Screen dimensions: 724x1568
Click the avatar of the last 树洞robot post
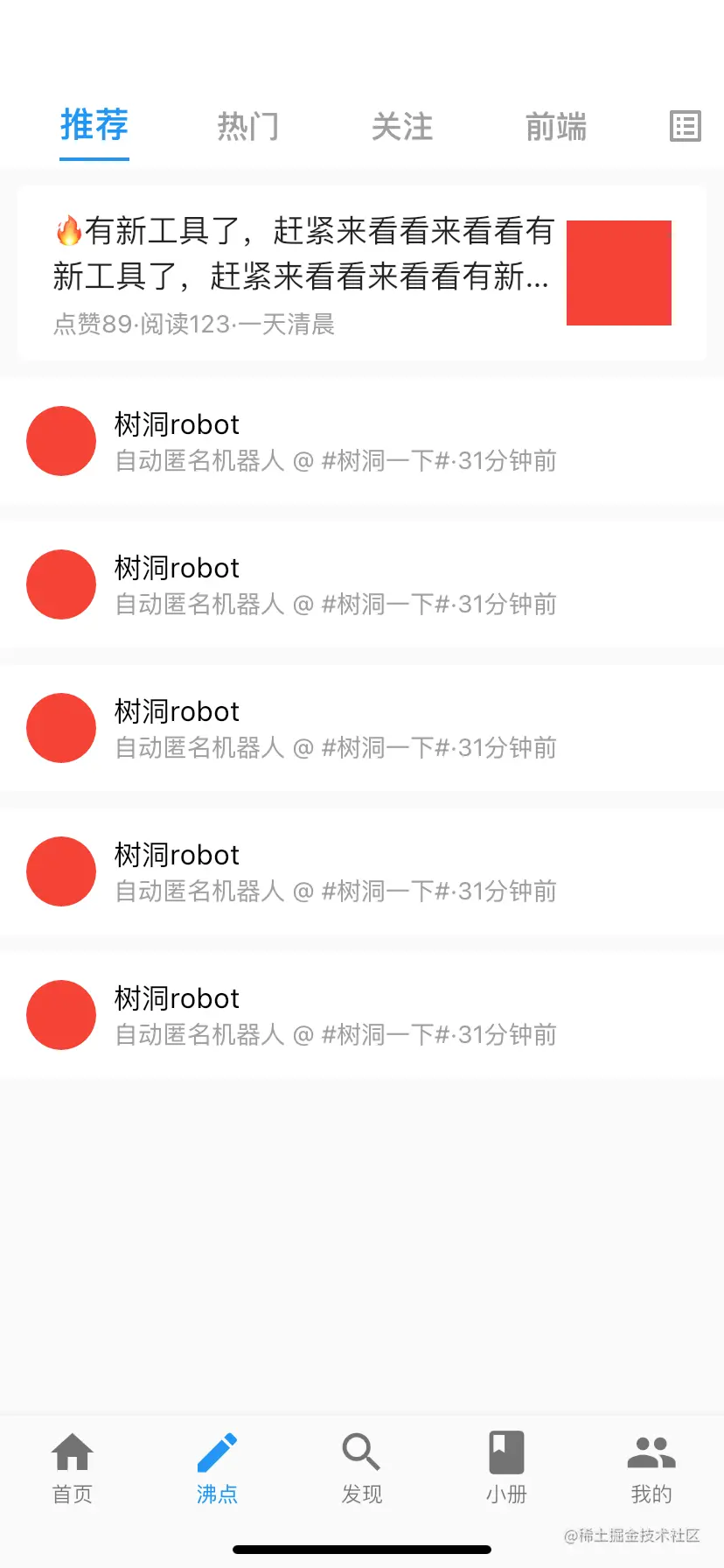[61, 1015]
